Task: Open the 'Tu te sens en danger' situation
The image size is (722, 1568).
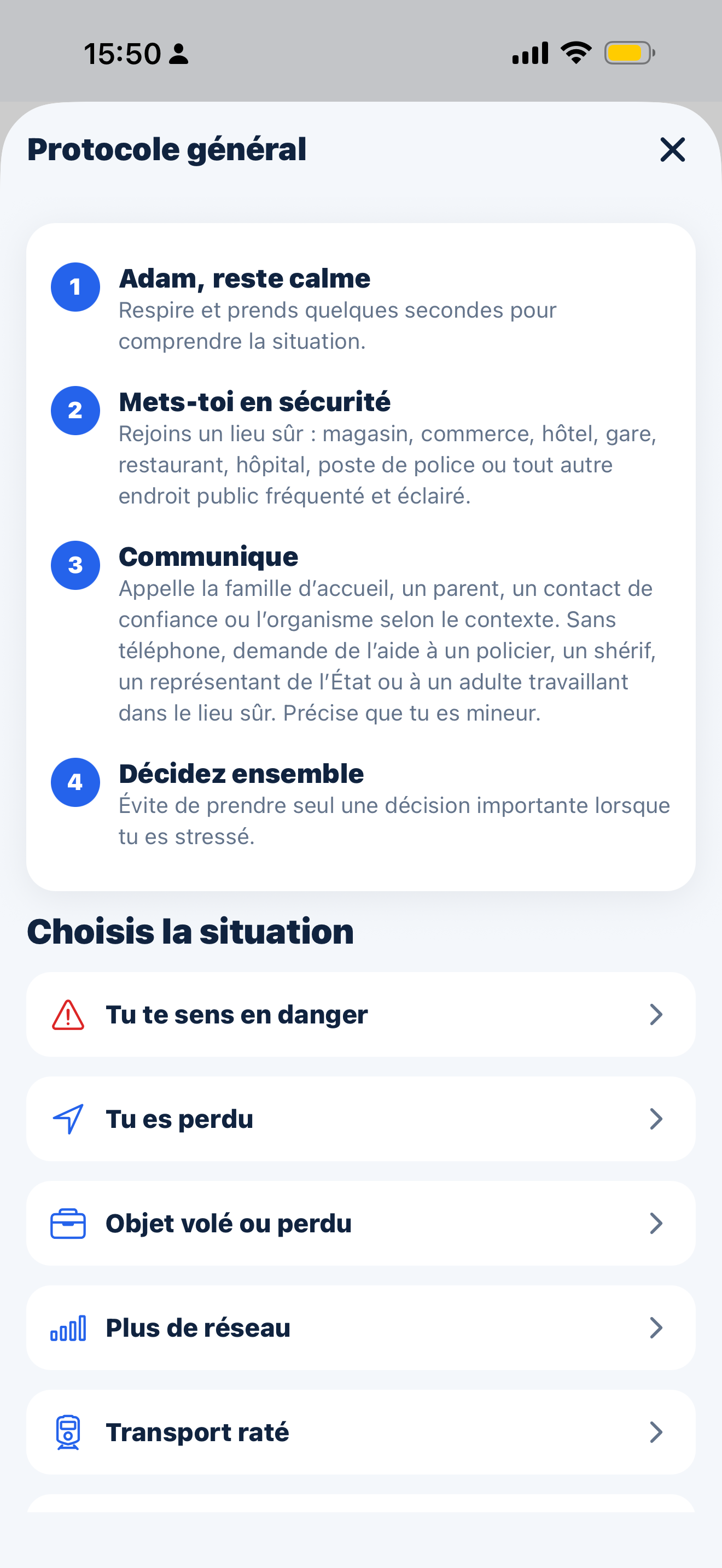Action: pos(361,1014)
